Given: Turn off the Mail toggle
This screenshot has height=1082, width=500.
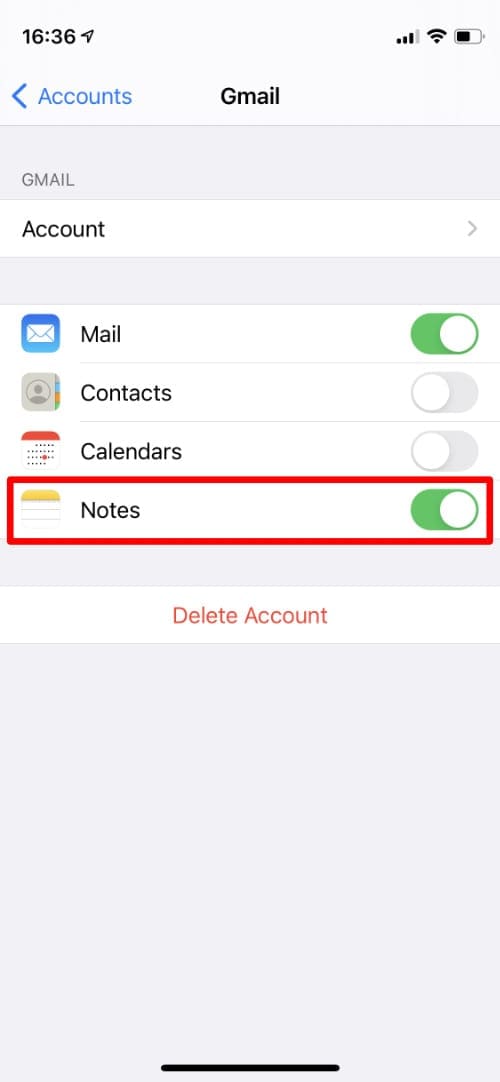Looking at the screenshot, I should click(444, 334).
